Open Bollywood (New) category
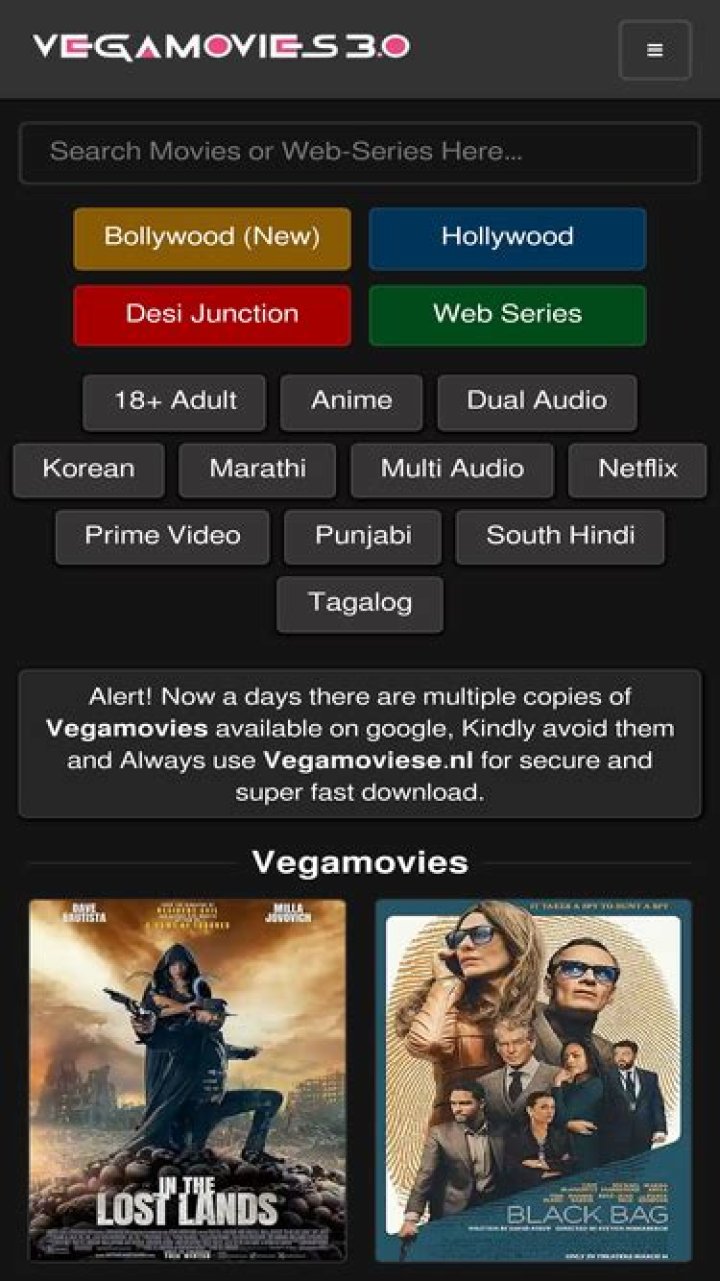The image size is (720, 1281). (212, 238)
